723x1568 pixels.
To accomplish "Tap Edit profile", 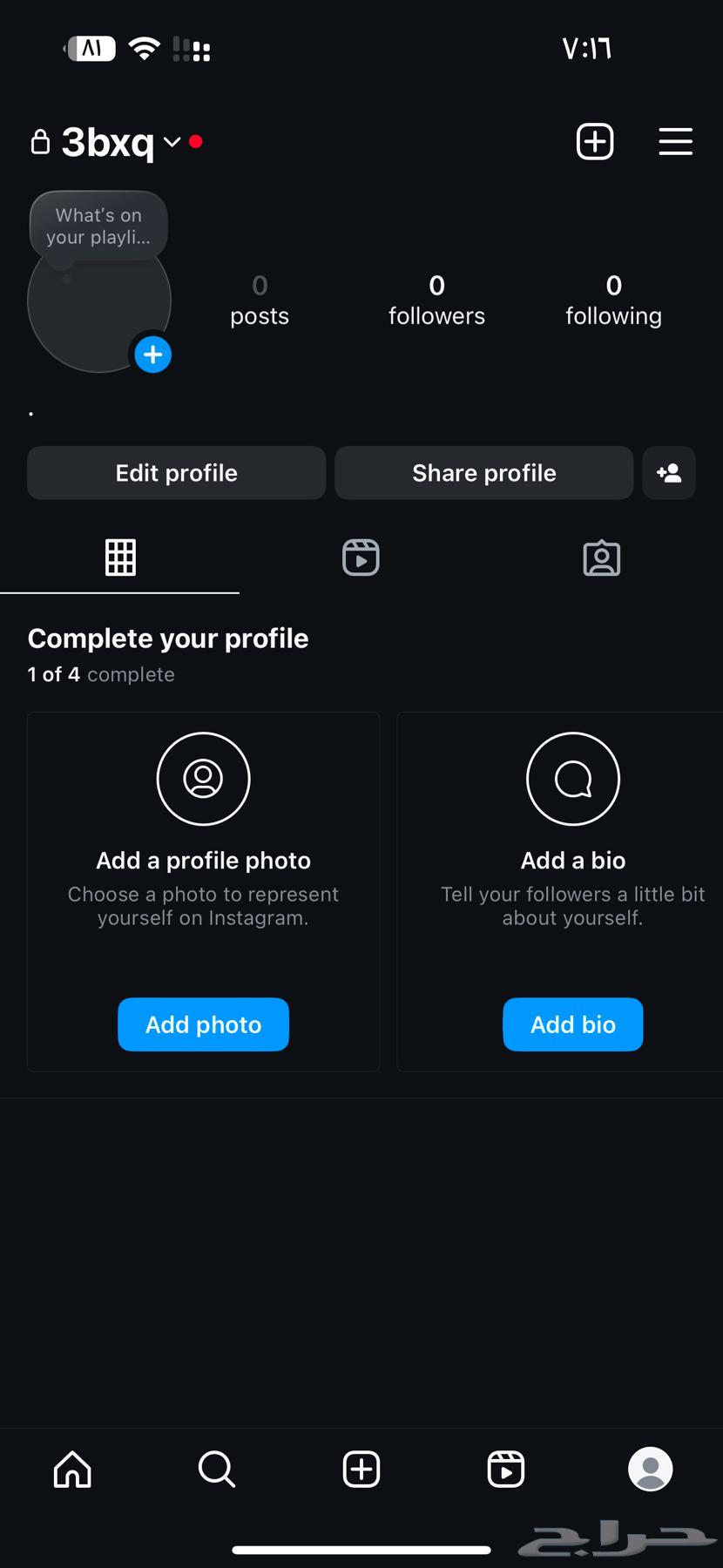I will (177, 473).
